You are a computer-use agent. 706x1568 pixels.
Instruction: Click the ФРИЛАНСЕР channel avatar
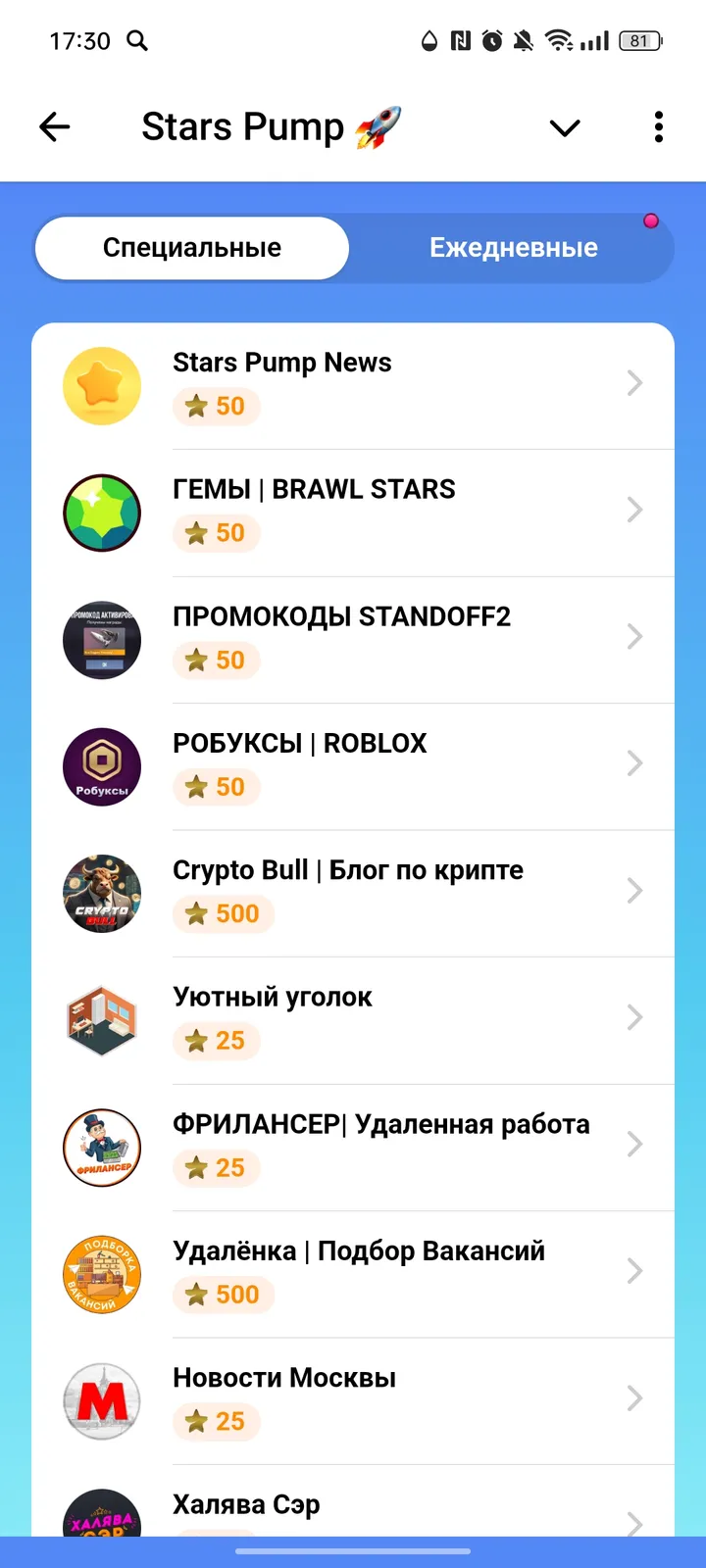tap(102, 1147)
